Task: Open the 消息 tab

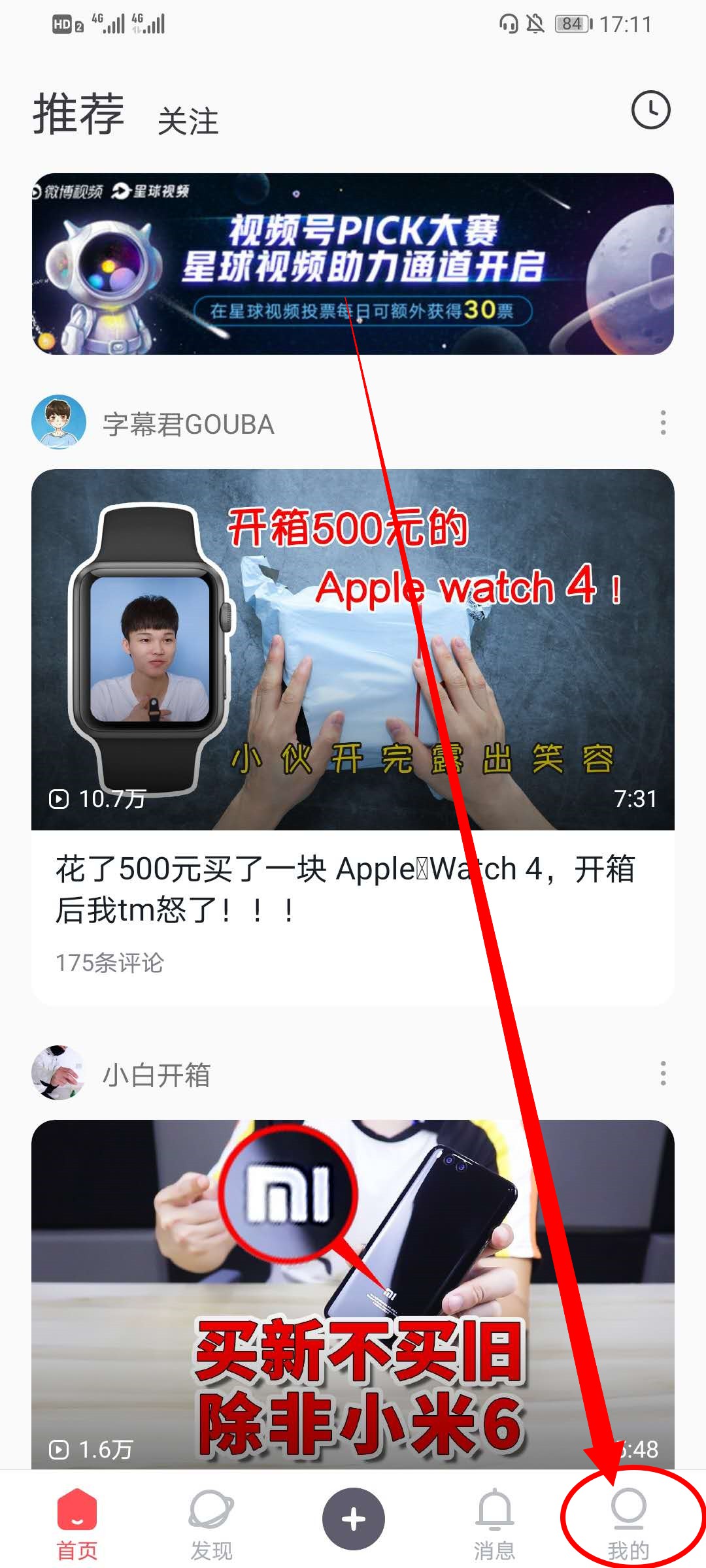Action: [494, 1524]
